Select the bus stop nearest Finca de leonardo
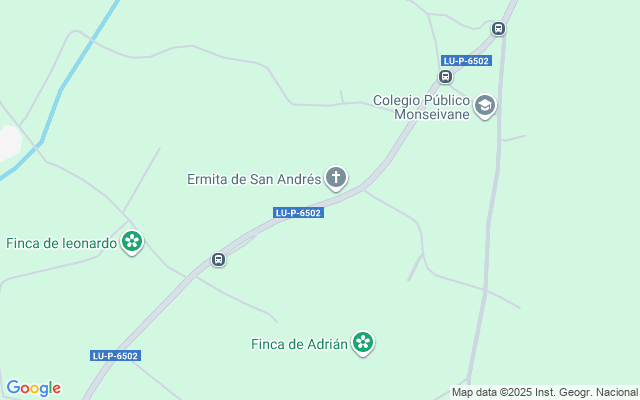The image size is (640, 400). tap(218, 260)
